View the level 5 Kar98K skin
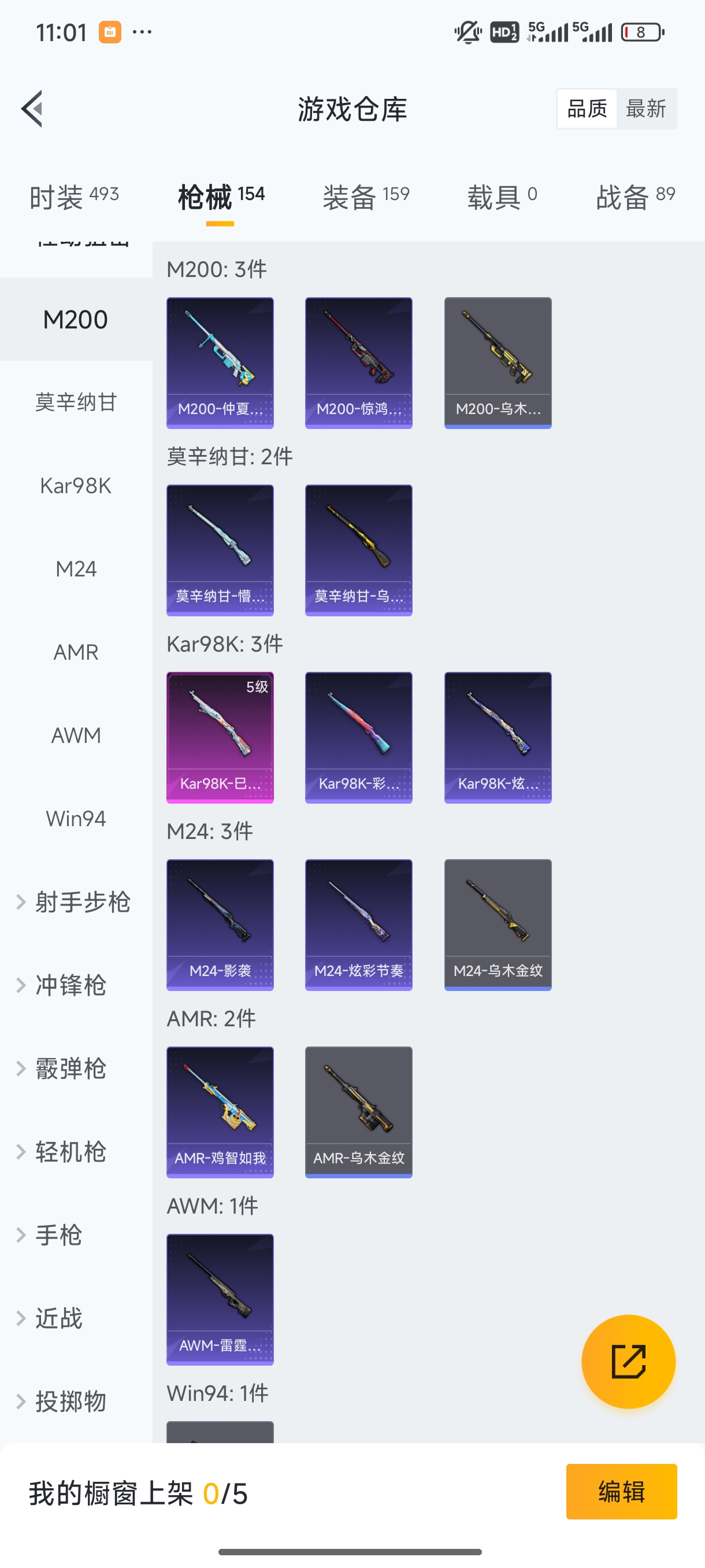Screen dimensions: 705x1568 [220, 738]
